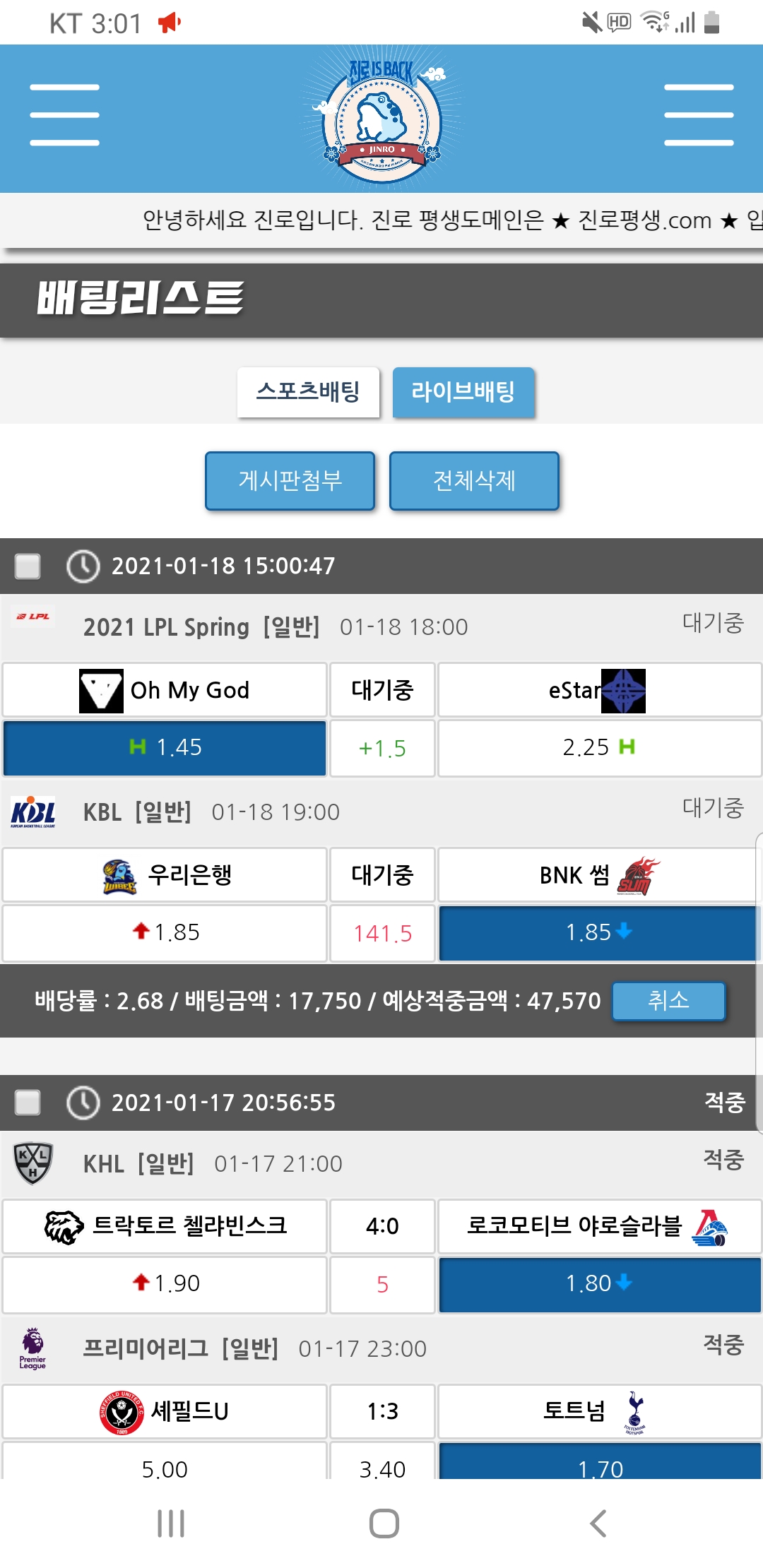
Task: Go back with the system back button
Action: coord(598,1524)
